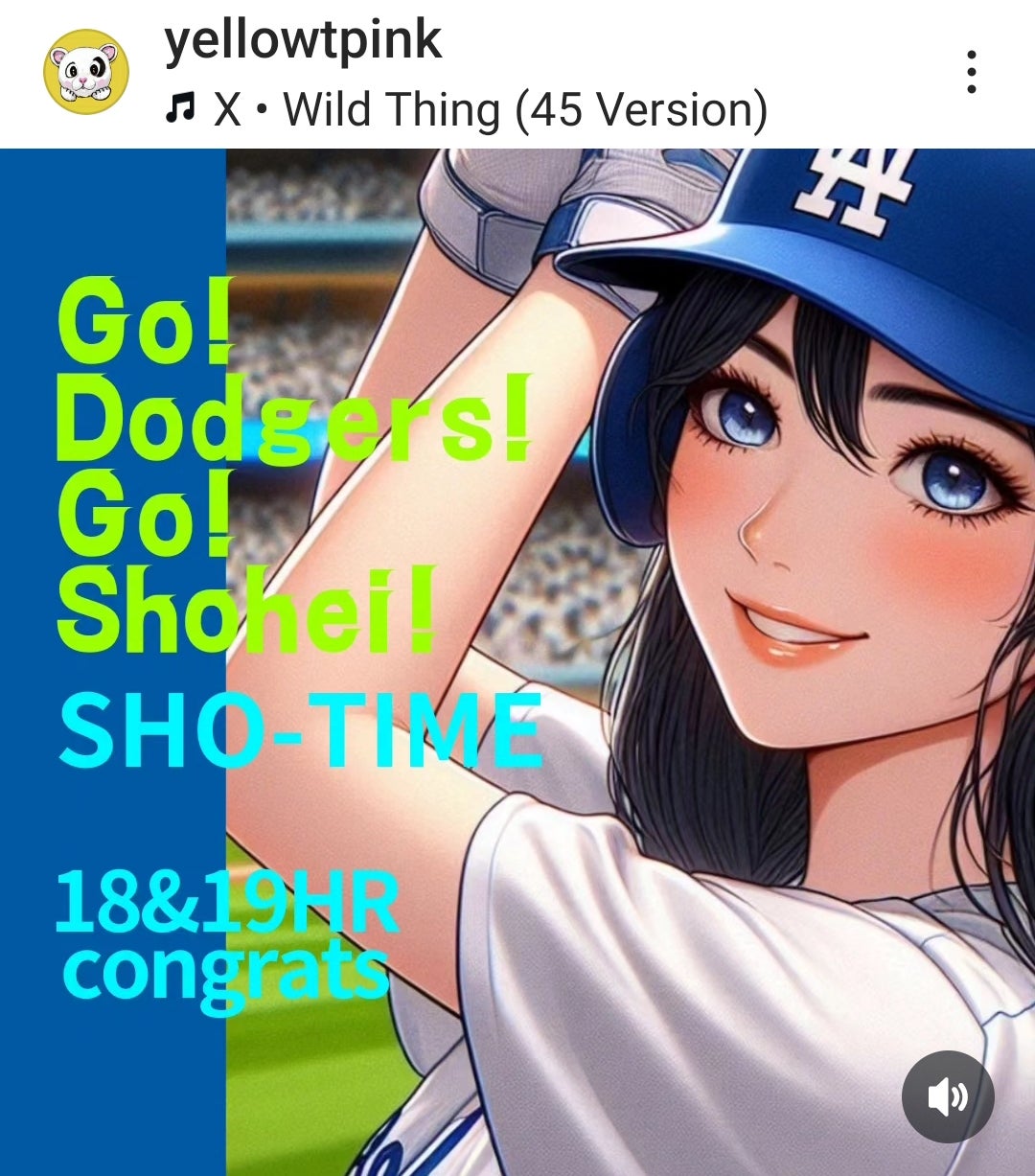
Task: Toggle the video sound with speaker icon
Action: [x=948, y=1096]
